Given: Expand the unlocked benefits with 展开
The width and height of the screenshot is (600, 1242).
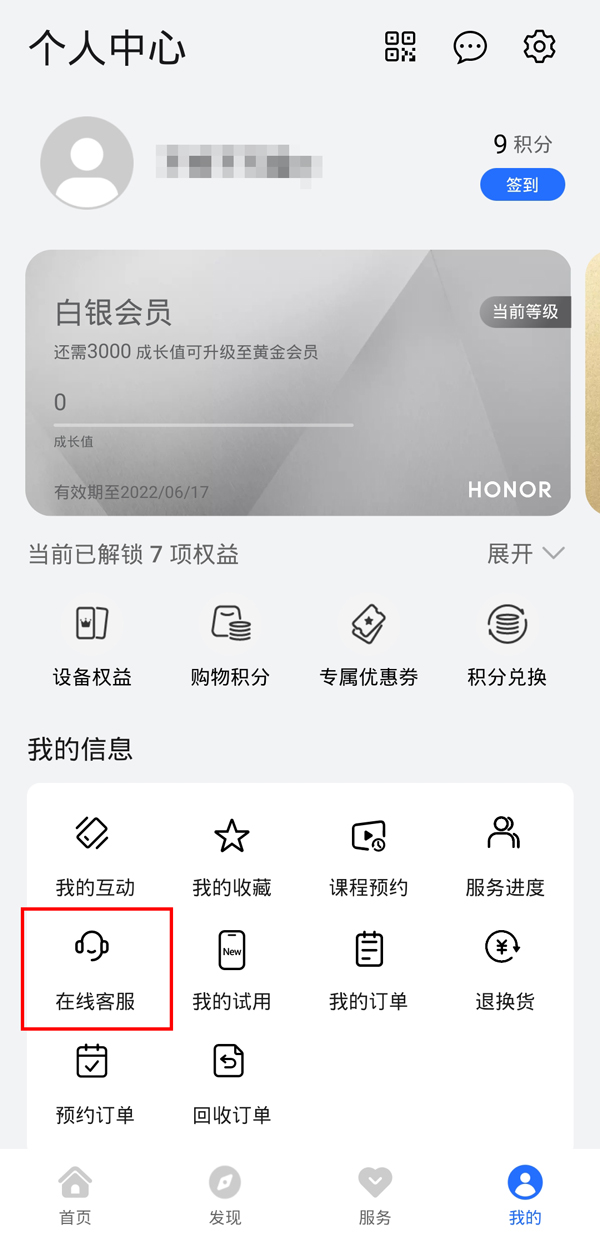Looking at the screenshot, I should [525, 554].
